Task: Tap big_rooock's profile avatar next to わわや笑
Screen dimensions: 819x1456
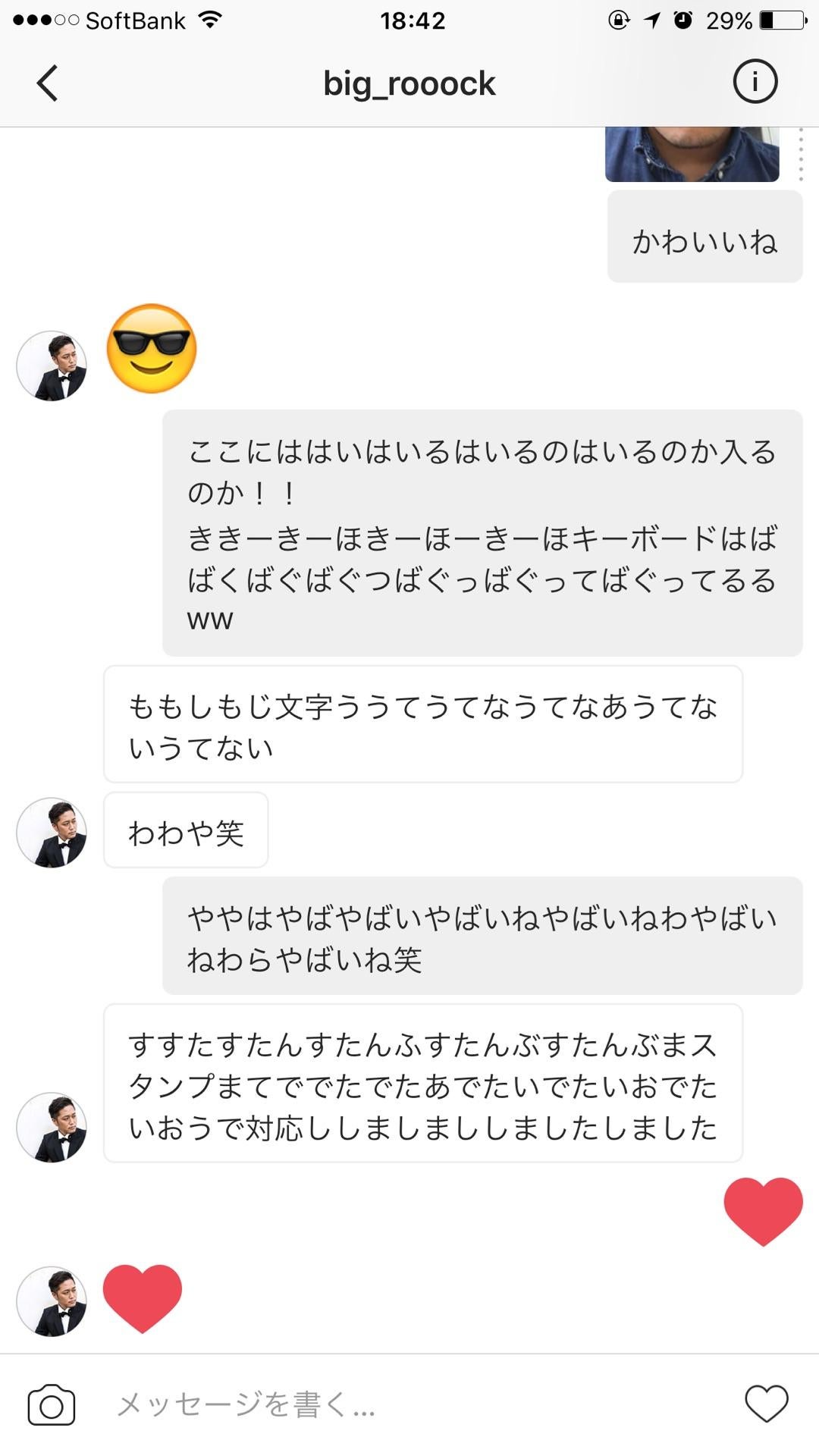Action: [x=52, y=830]
